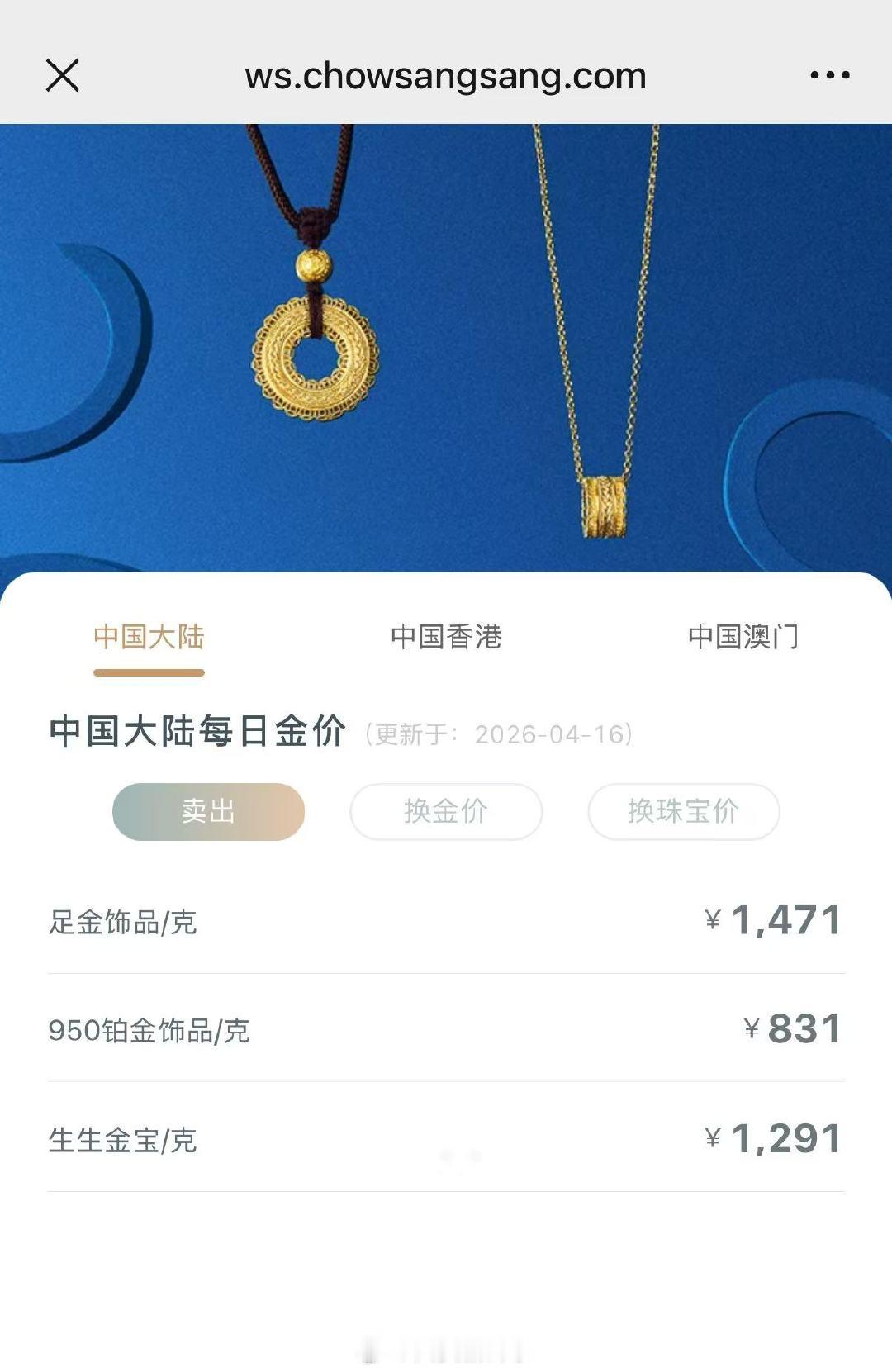Select the 中国大陆 tab

point(150,638)
